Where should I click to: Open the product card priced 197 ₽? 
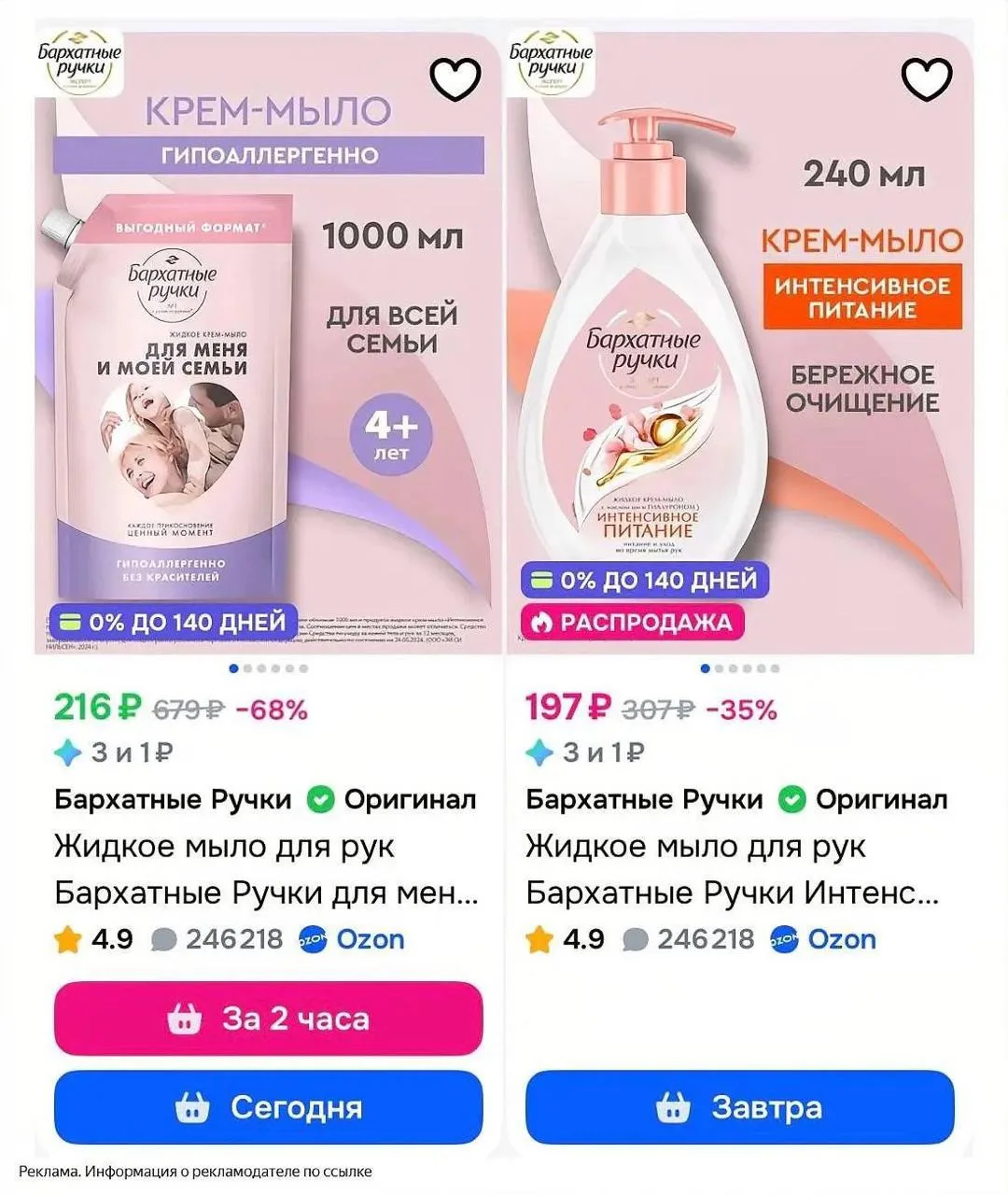pyautogui.click(x=740, y=344)
